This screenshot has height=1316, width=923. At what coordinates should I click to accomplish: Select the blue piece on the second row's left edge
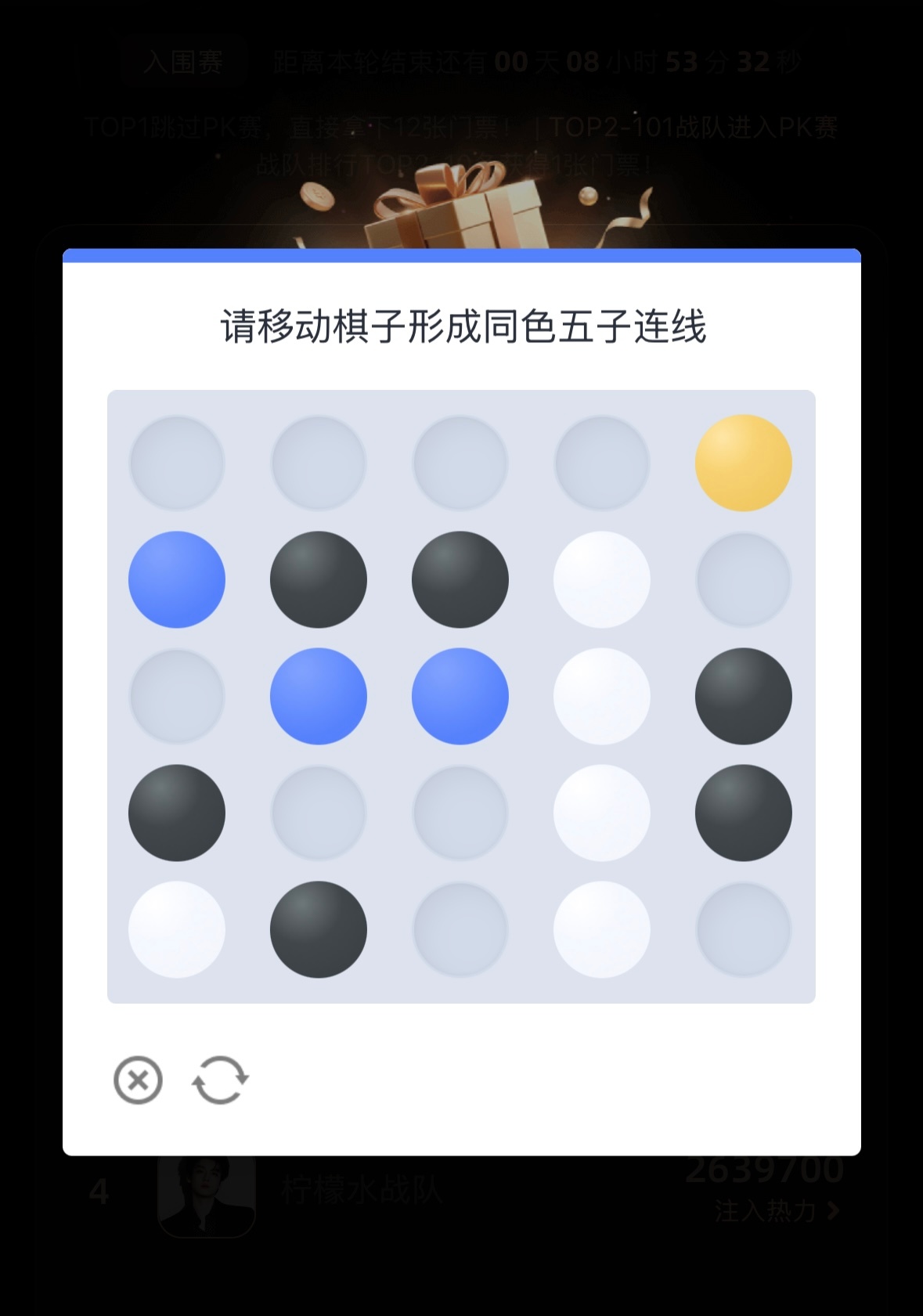(176, 578)
